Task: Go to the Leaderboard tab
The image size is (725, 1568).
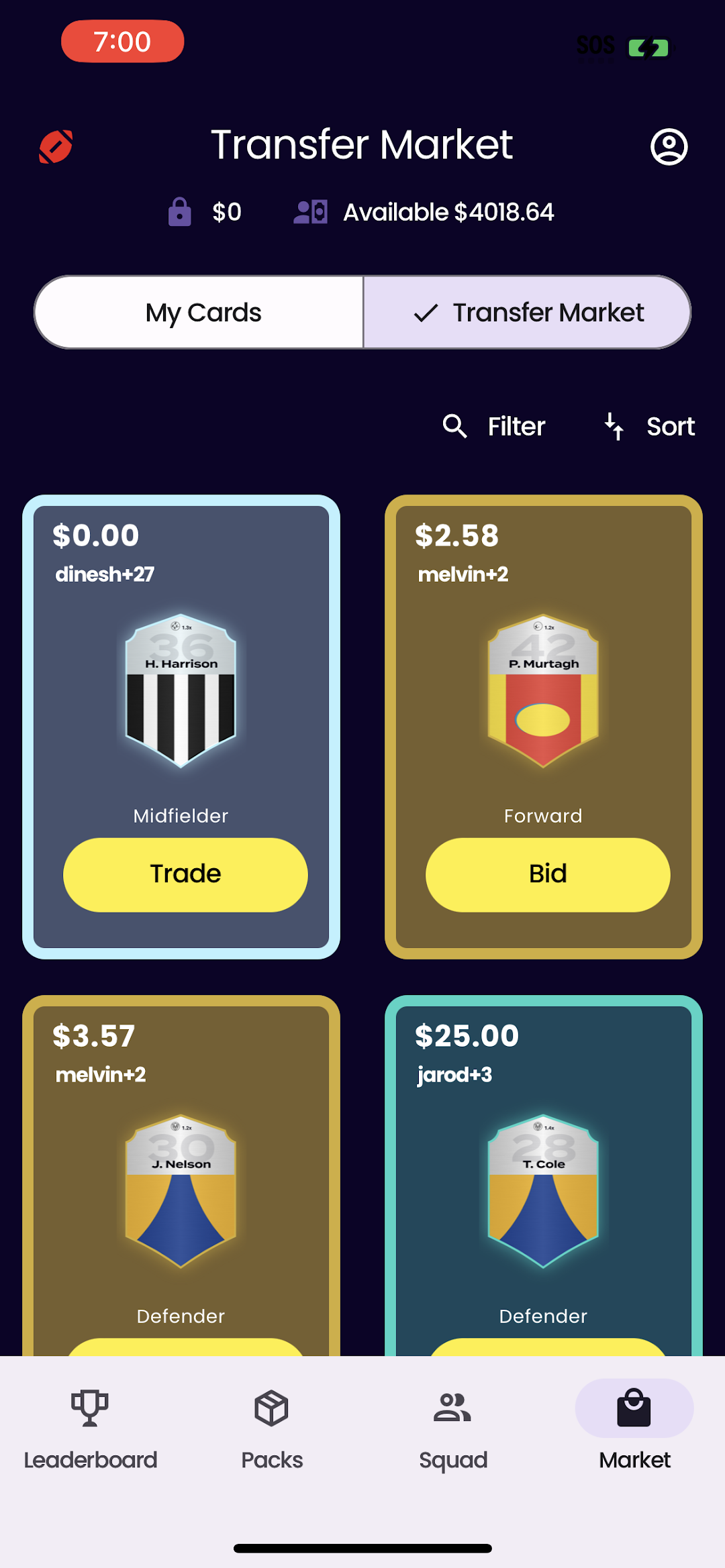Action: click(91, 1429)
